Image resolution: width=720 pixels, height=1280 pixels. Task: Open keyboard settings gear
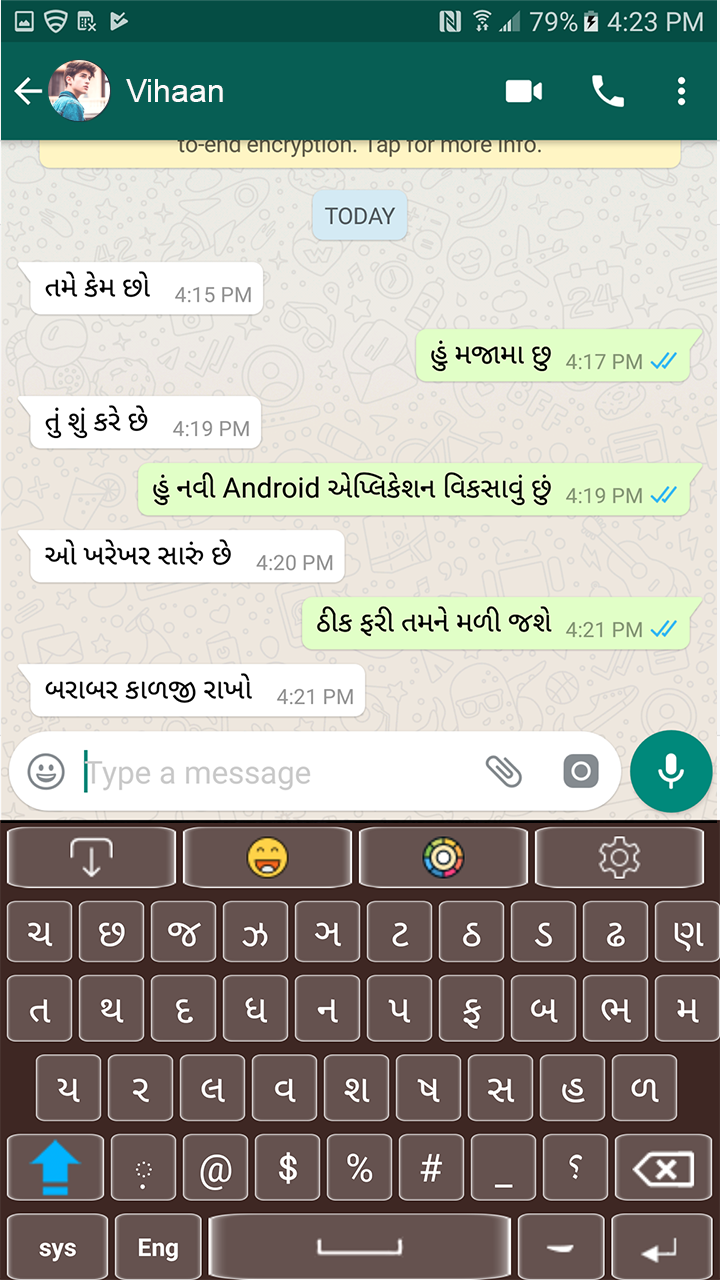click(619, 857)
